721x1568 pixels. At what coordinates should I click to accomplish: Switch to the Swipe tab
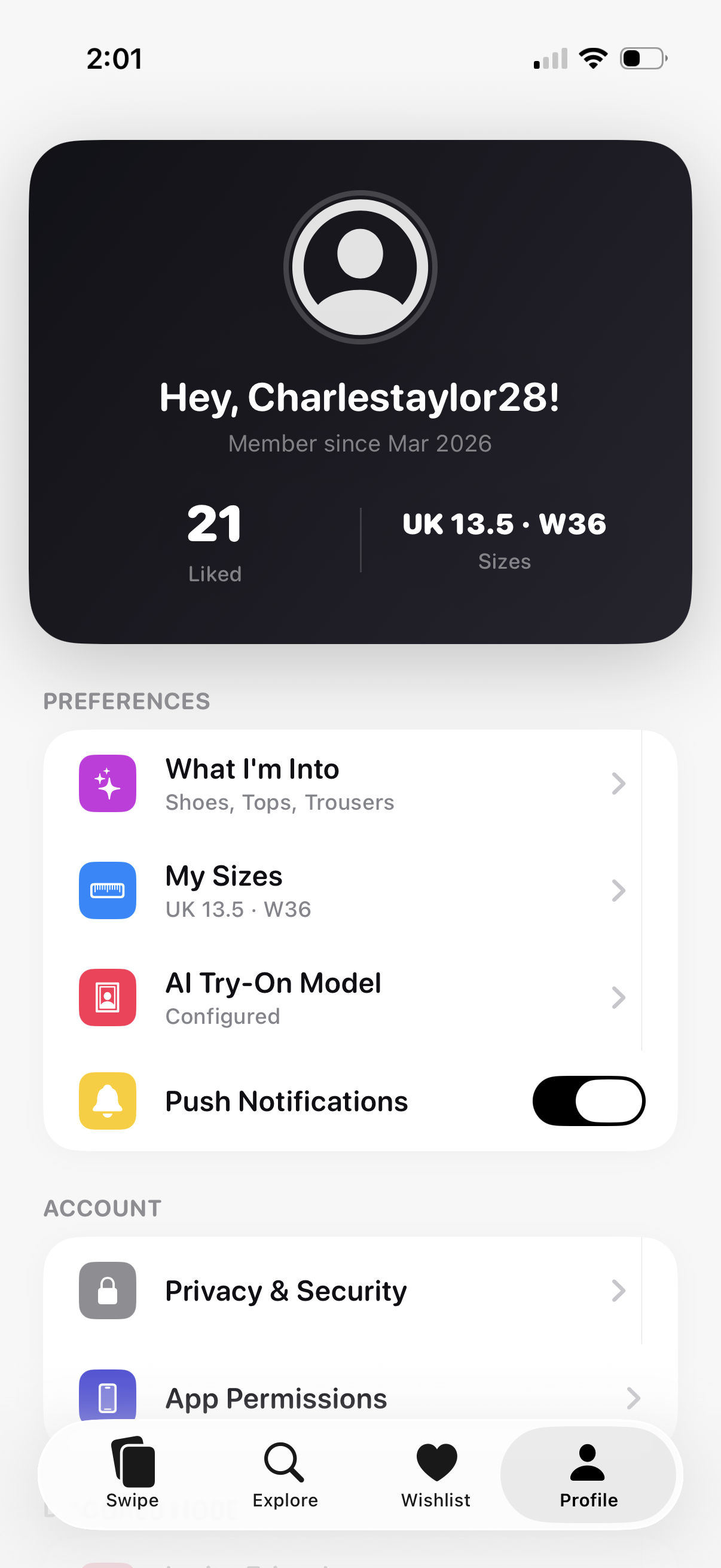click(x=132, y=1473)
